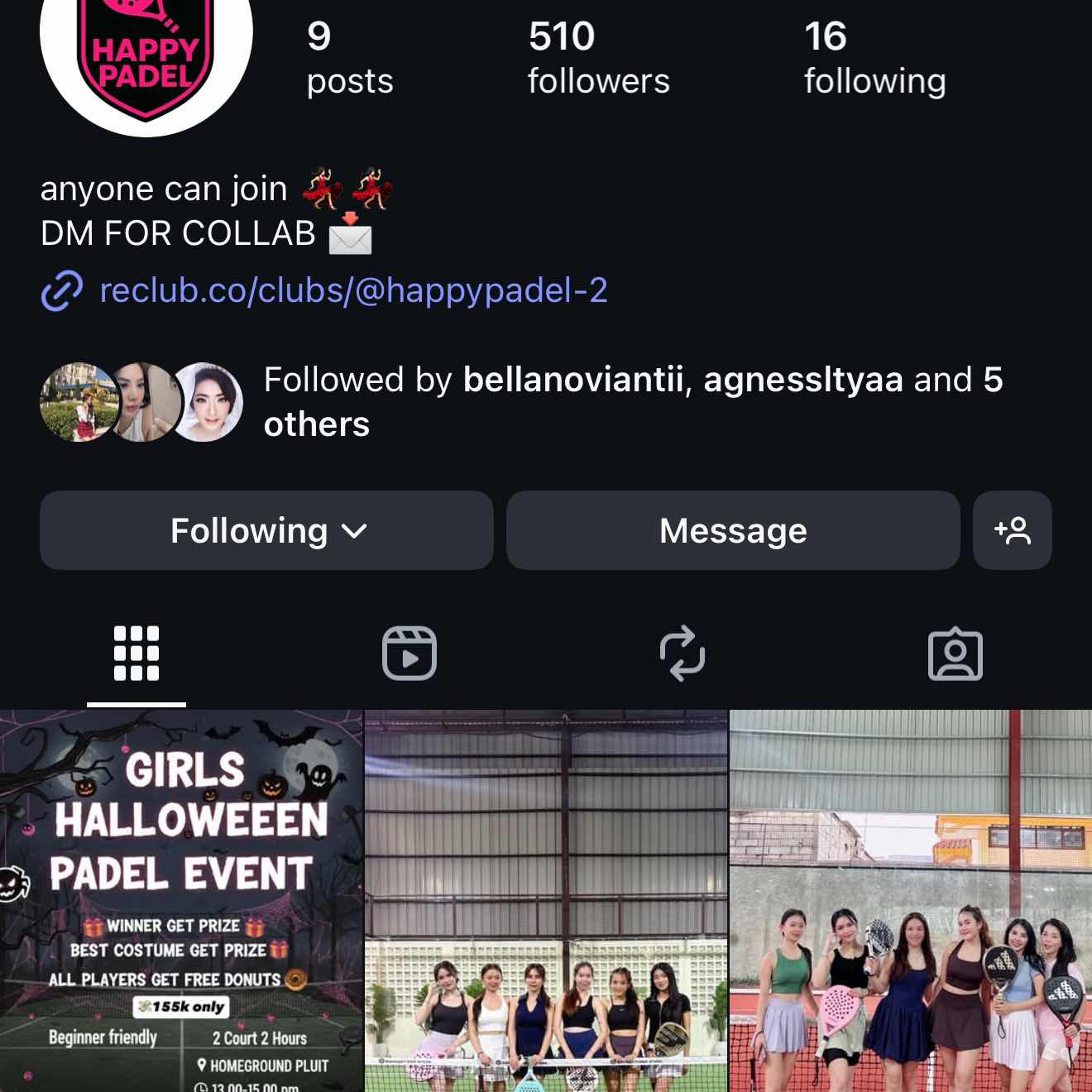Viewport: 1092px width, 1092px height.
Task: Open the Girls Halloween Padel Event post
Action: click(181, 900)
